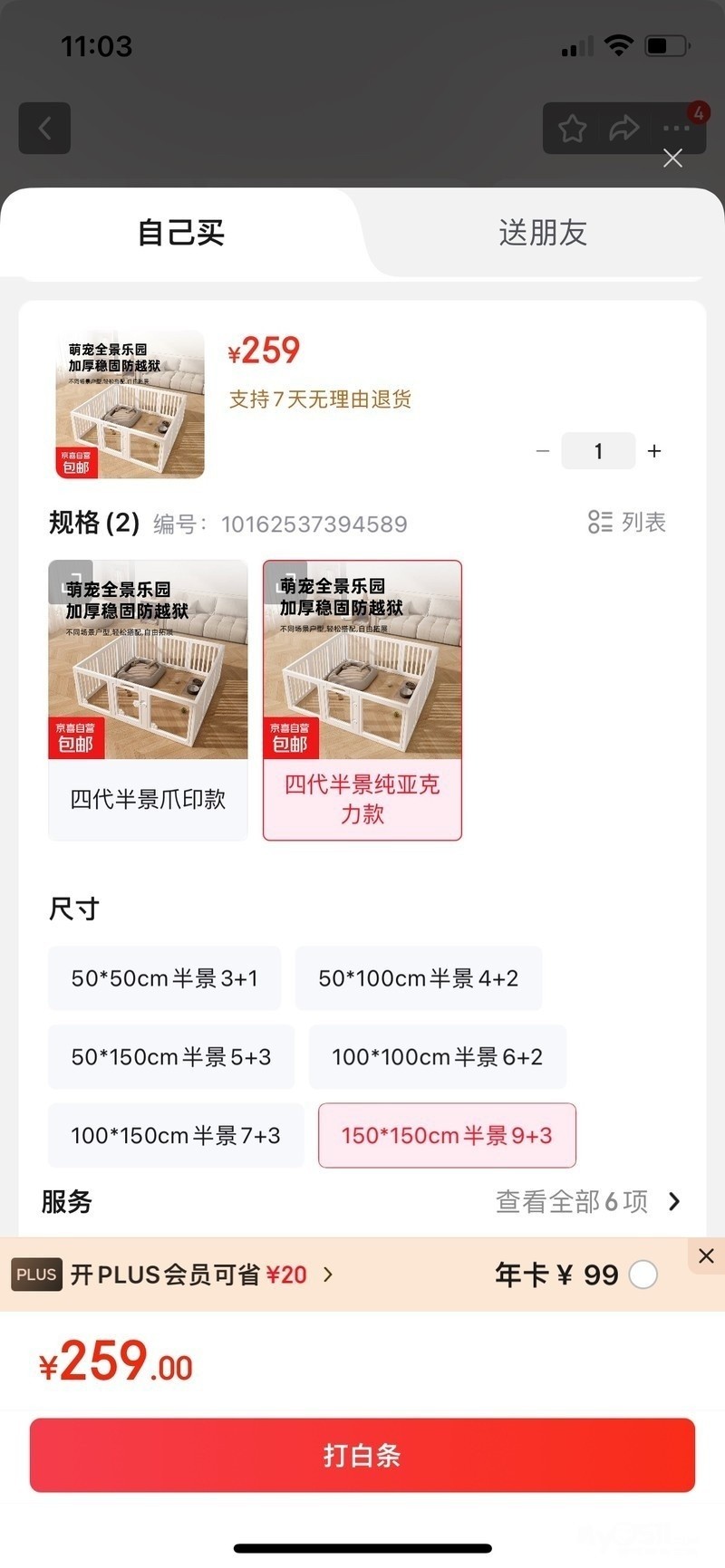Choose size 50*50cm半景3+1
This screenshot has width=725, height=1568.
click(164, 978)
